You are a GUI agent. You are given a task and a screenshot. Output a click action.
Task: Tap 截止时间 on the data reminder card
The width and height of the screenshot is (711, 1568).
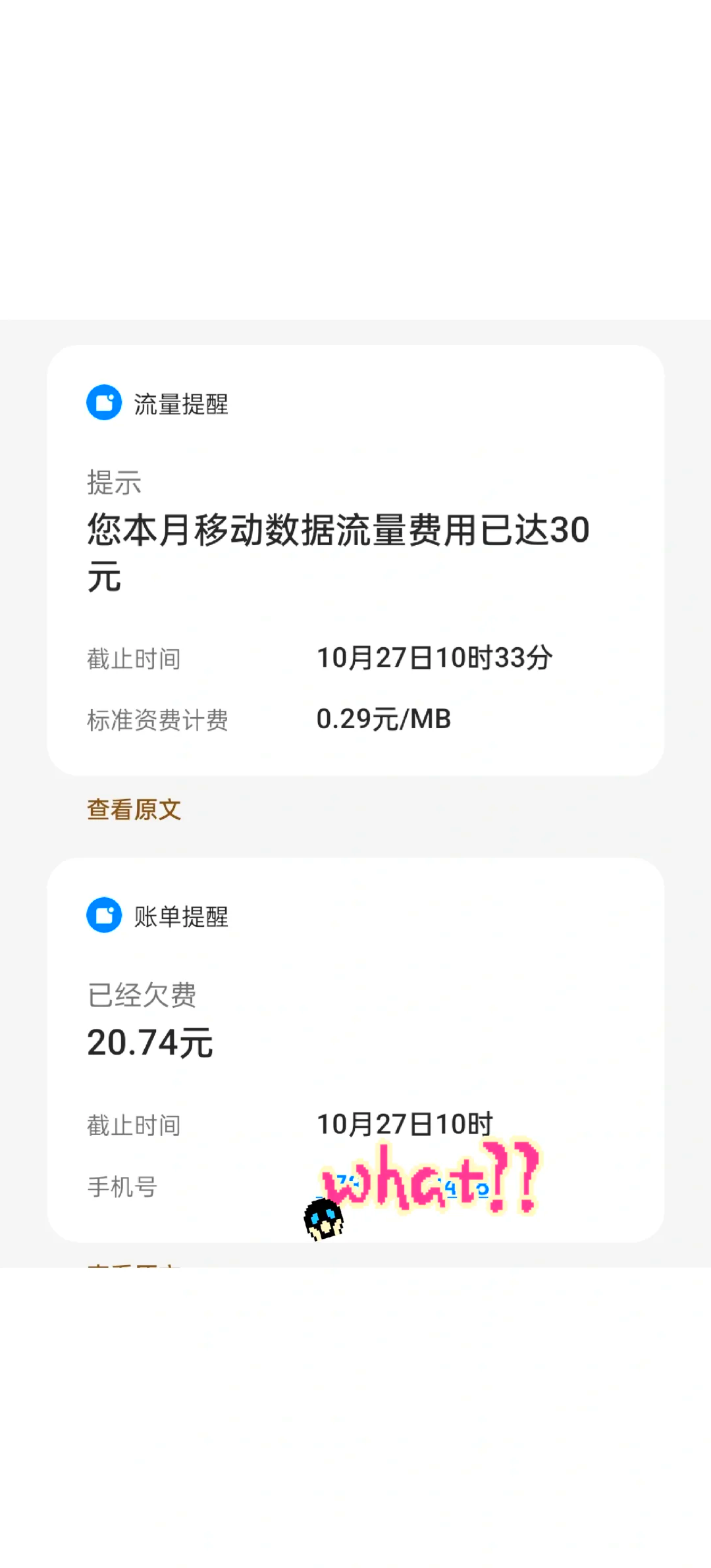tap(133, 658)
